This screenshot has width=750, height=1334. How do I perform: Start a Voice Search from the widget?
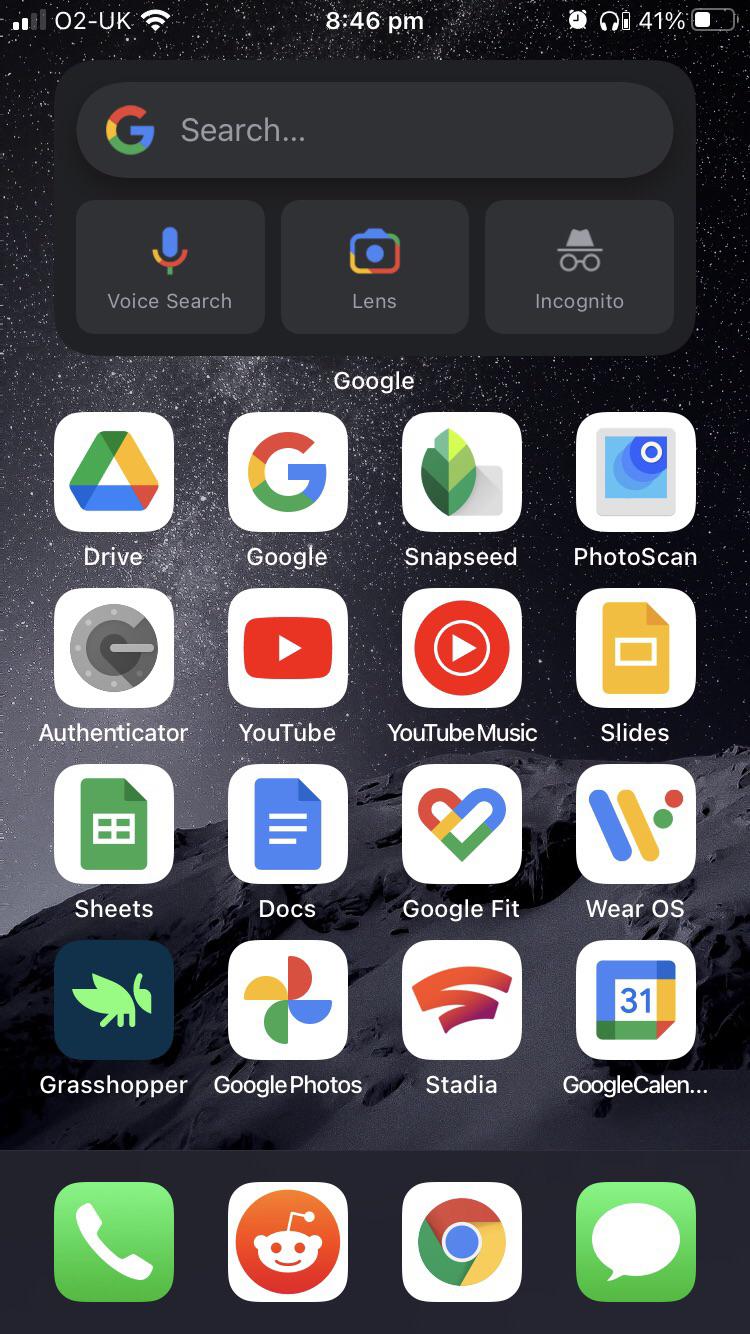click(170, 267)
